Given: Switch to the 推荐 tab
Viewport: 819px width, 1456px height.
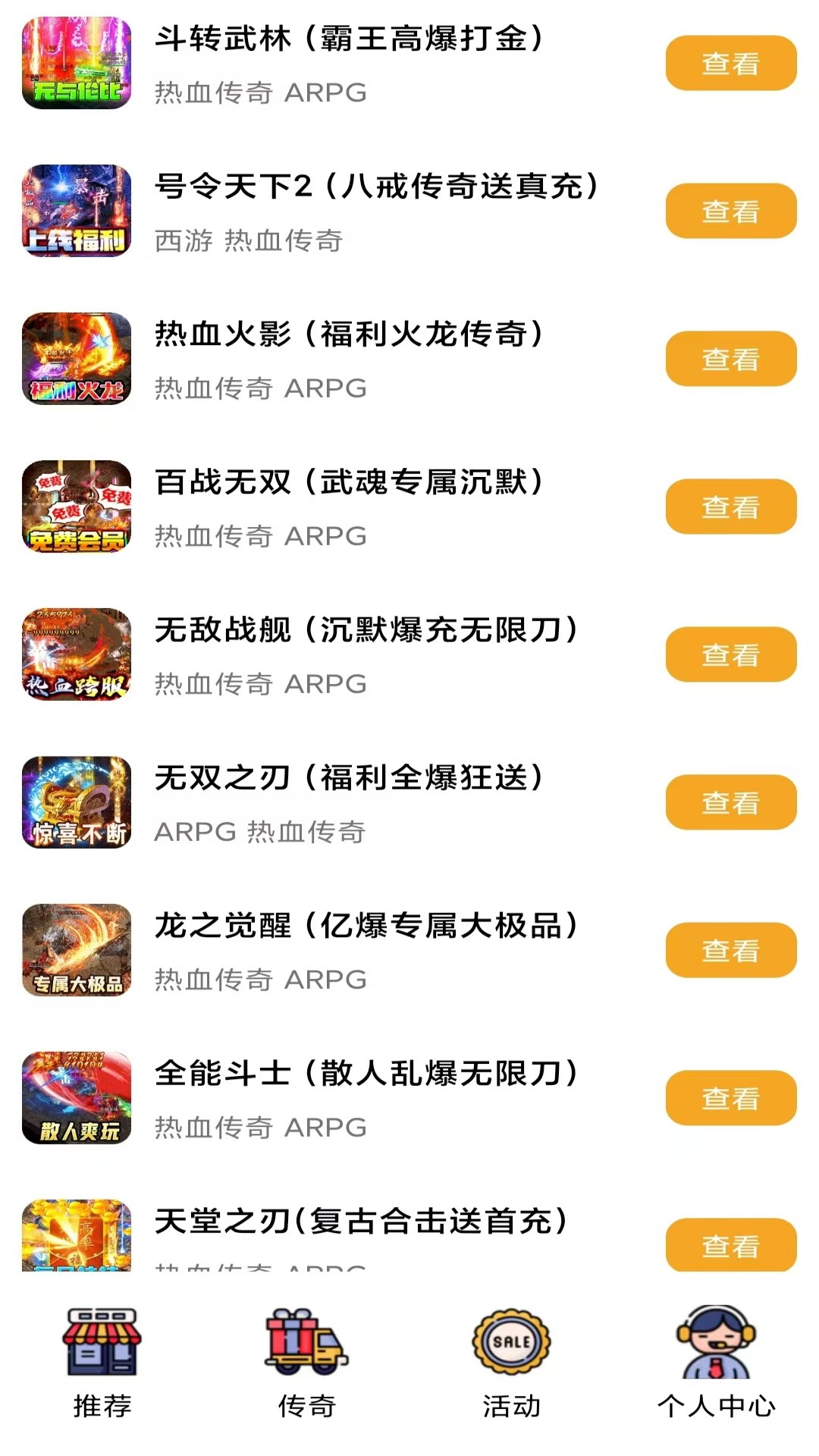Looking at the screenshot, I should (x=102, y=1363).
